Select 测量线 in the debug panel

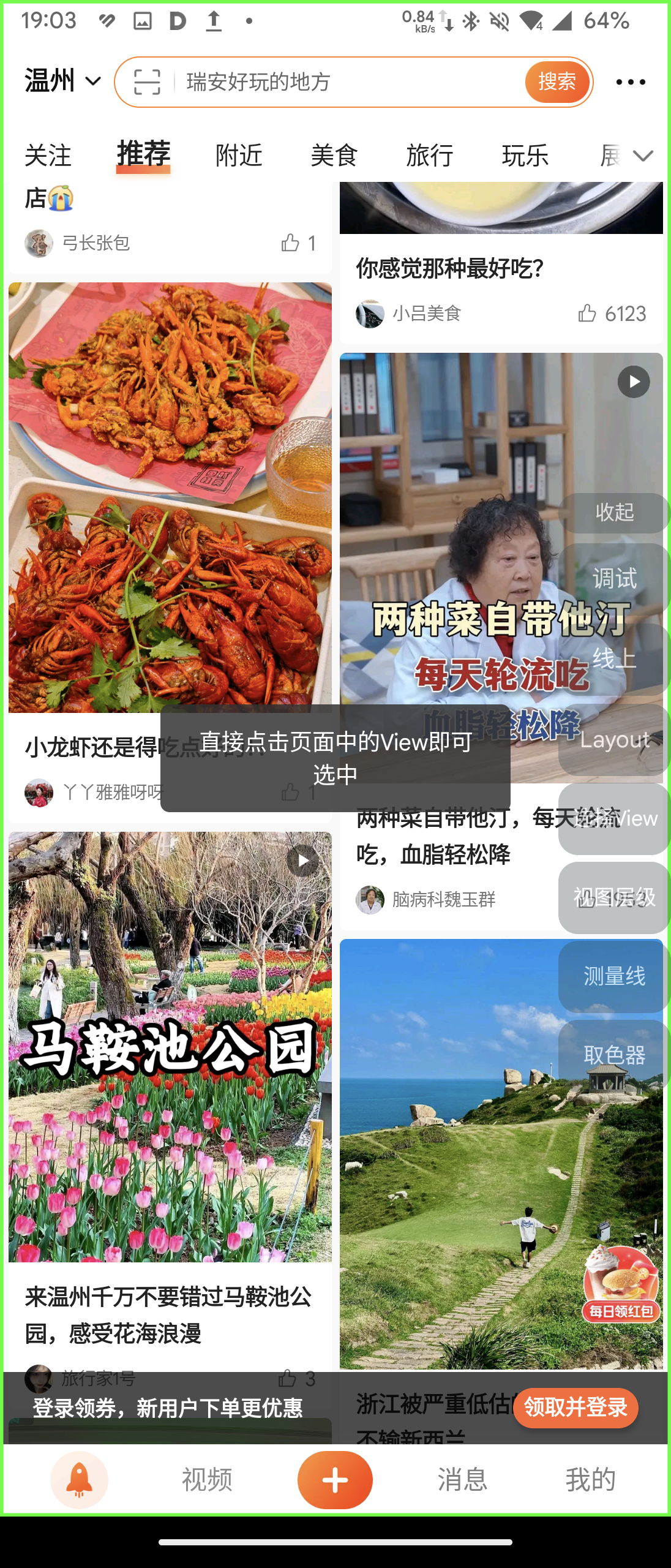pos(614,976)
